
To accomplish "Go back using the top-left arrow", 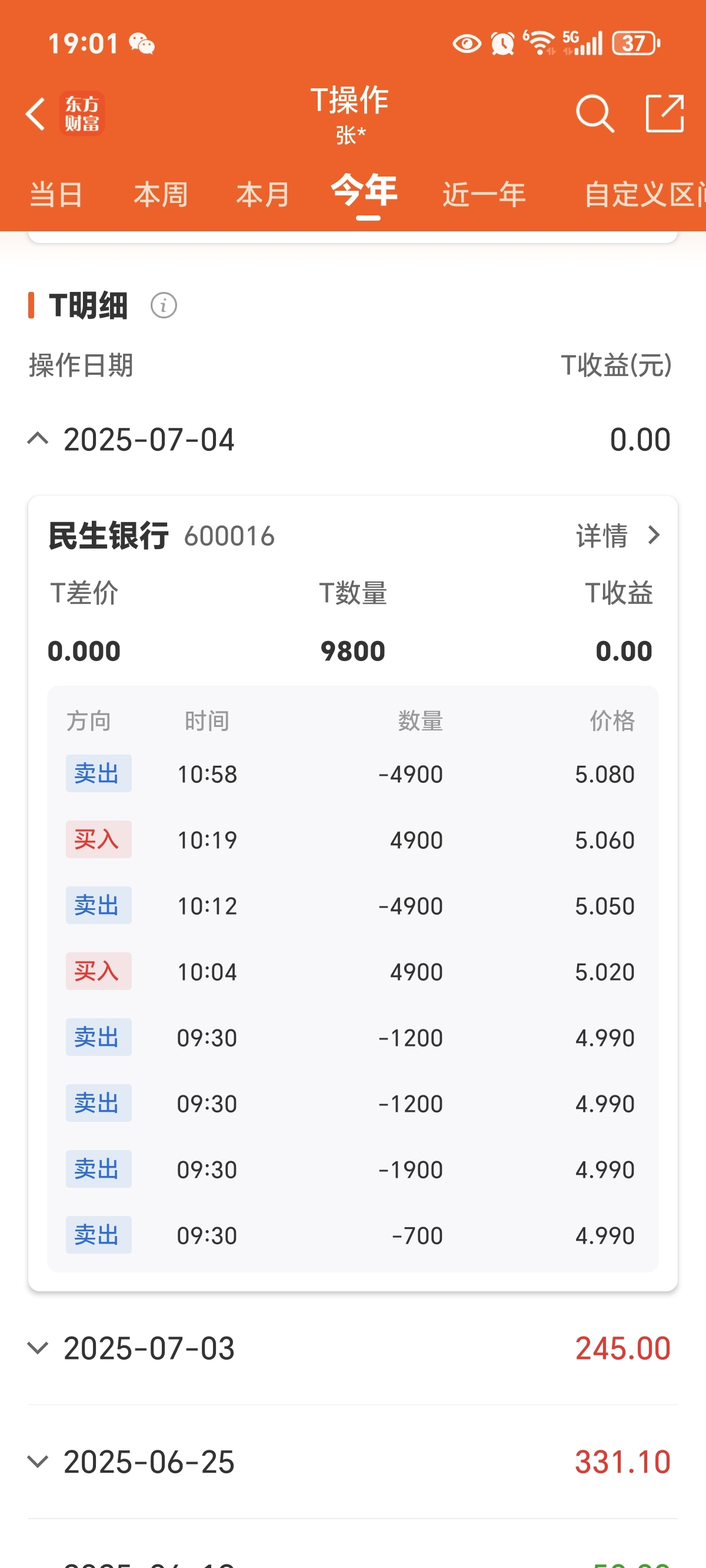I will click(x=35, y=114).
